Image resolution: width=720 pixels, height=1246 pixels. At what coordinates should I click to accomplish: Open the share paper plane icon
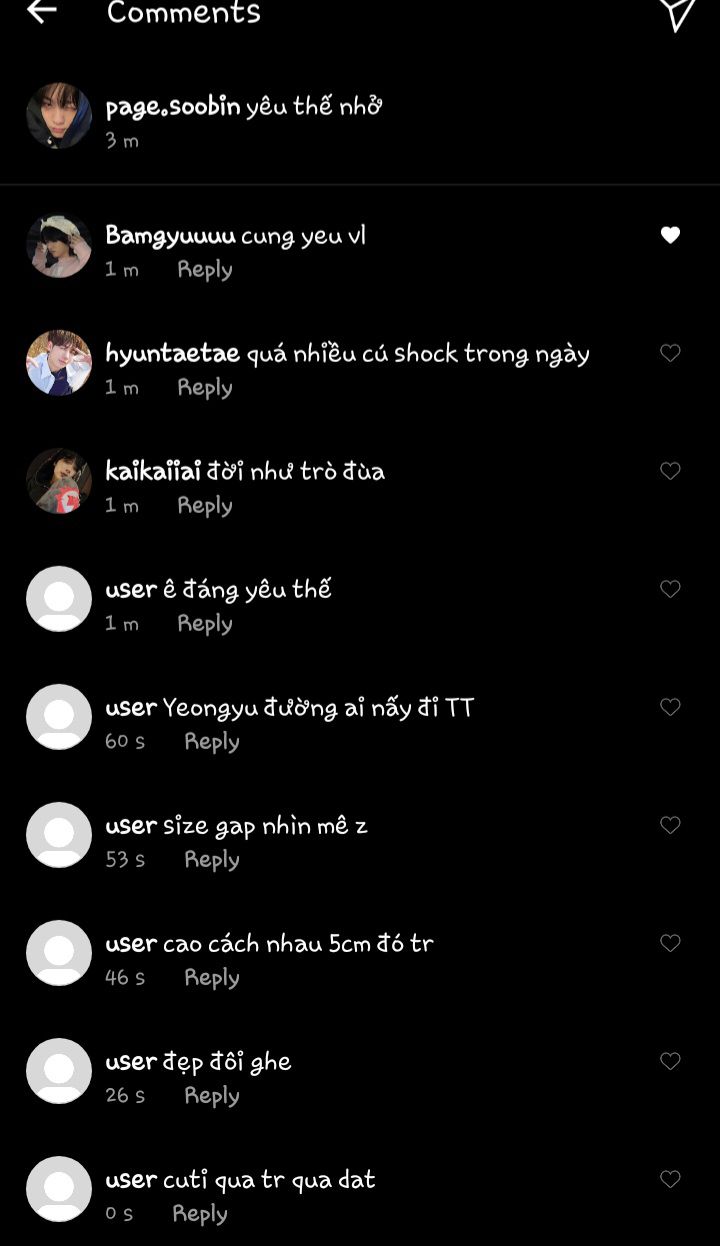coord(677,12)
